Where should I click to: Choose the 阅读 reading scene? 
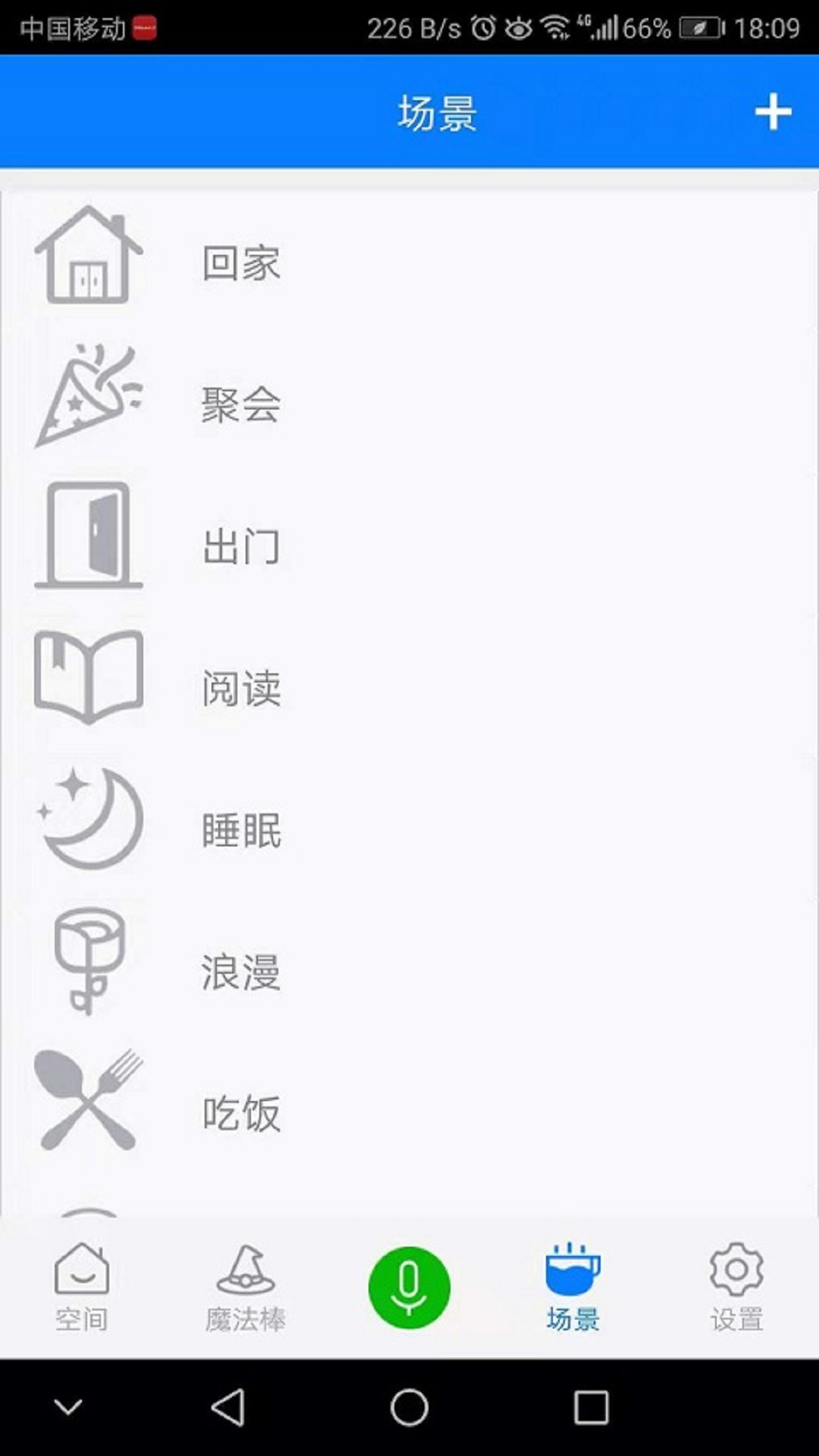(x=240, y=688)
